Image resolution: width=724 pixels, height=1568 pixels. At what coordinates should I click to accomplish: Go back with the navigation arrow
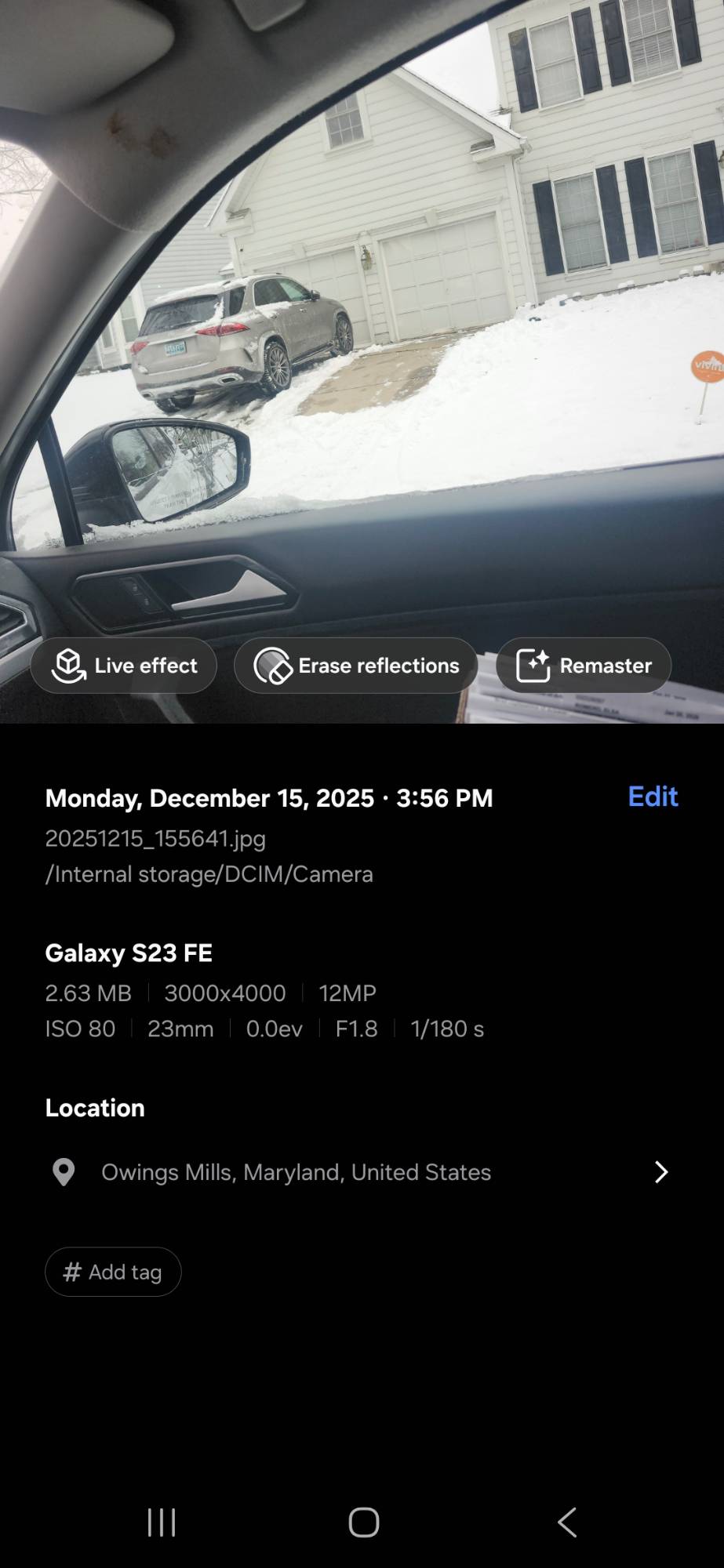[567, 1523]
